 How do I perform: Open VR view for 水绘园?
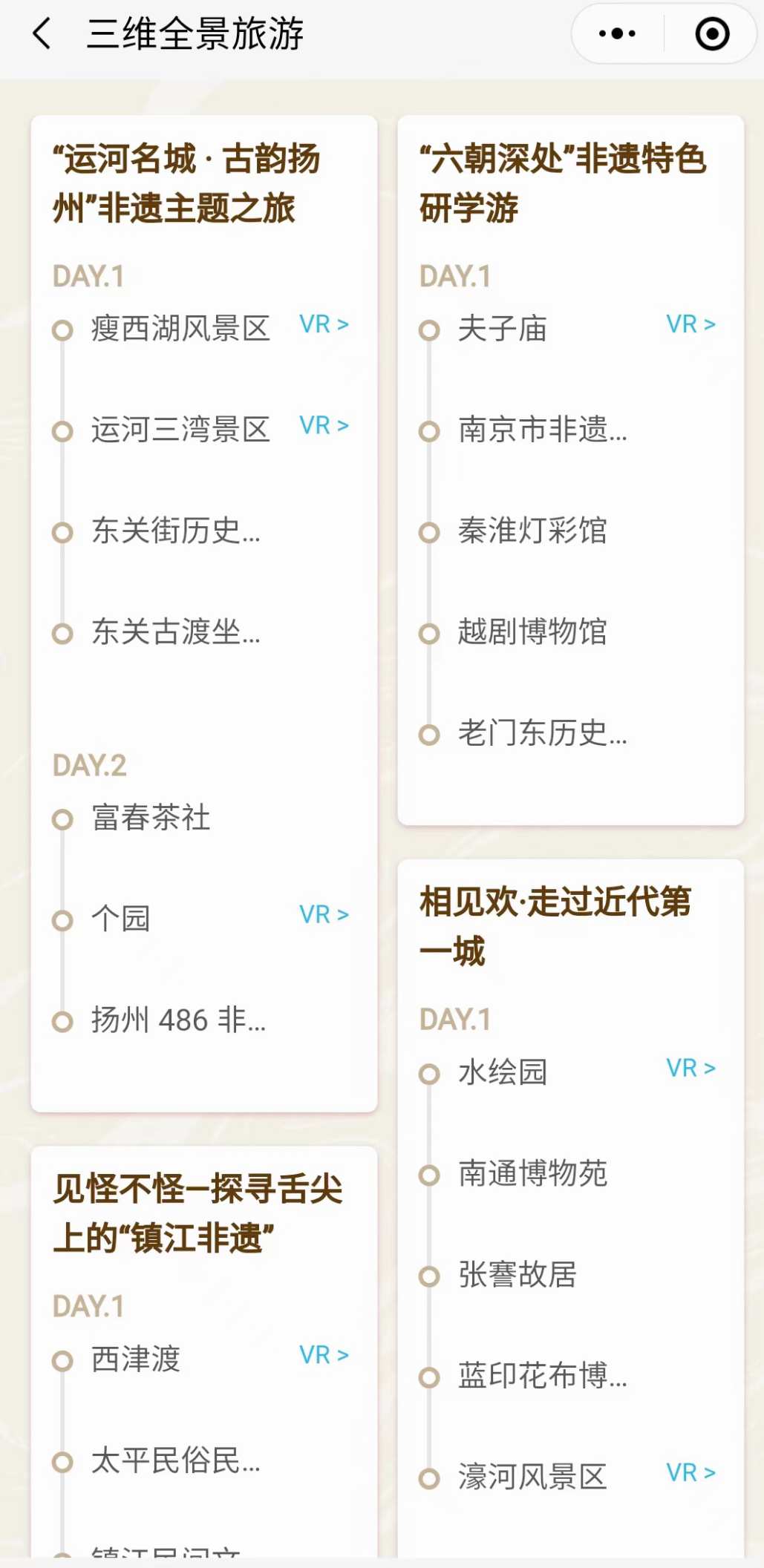[690, 1068]
